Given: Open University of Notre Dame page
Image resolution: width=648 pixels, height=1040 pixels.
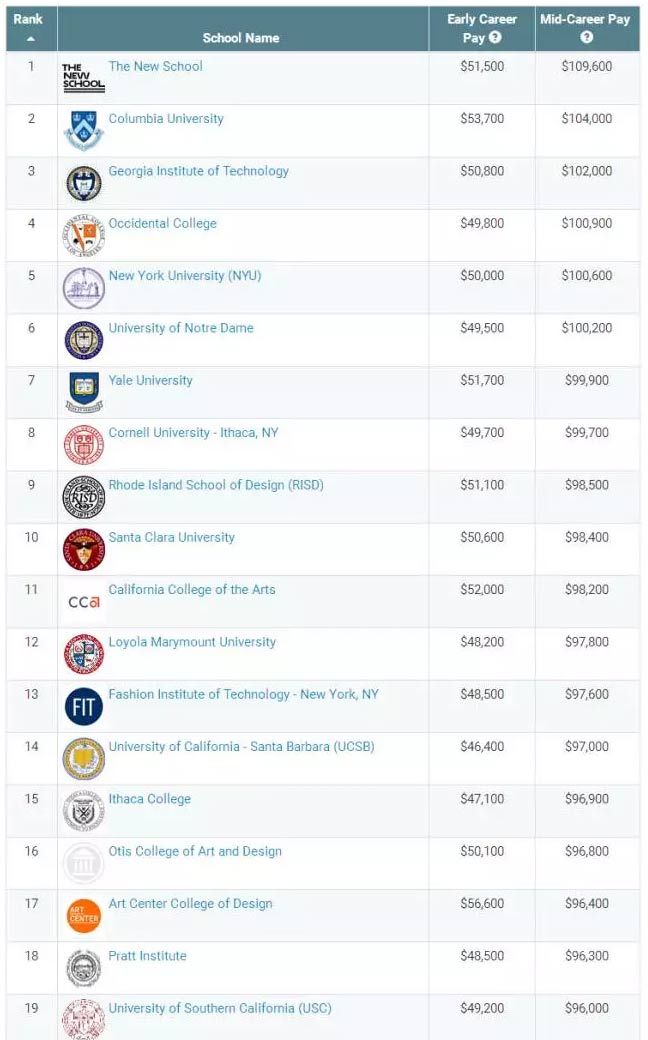Looking at the screenshot, I should pyautogui.click(x=181, y=328).
